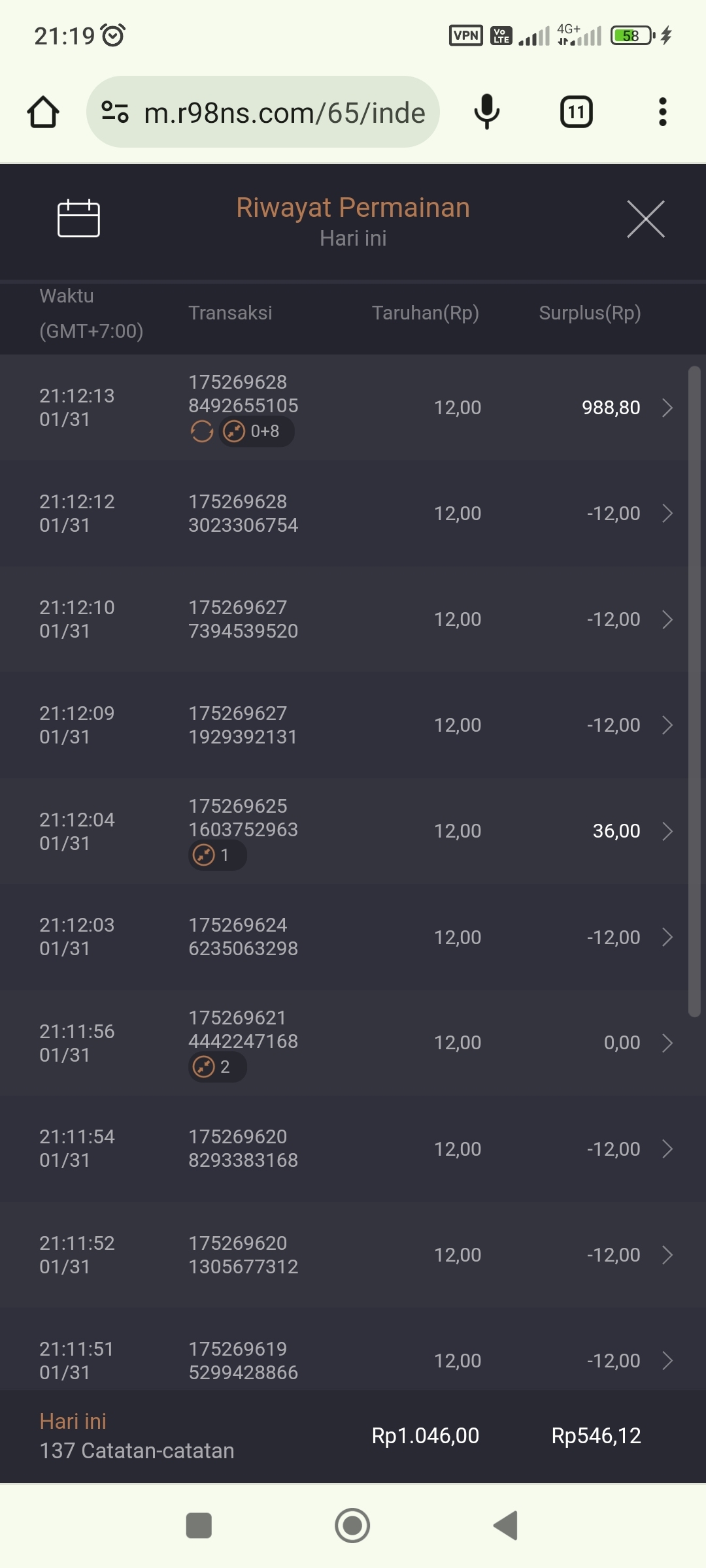The height and width of the screenshot is (1568, 706).
Task: Open transaction ending 7394539520
Action: (667, 619)
